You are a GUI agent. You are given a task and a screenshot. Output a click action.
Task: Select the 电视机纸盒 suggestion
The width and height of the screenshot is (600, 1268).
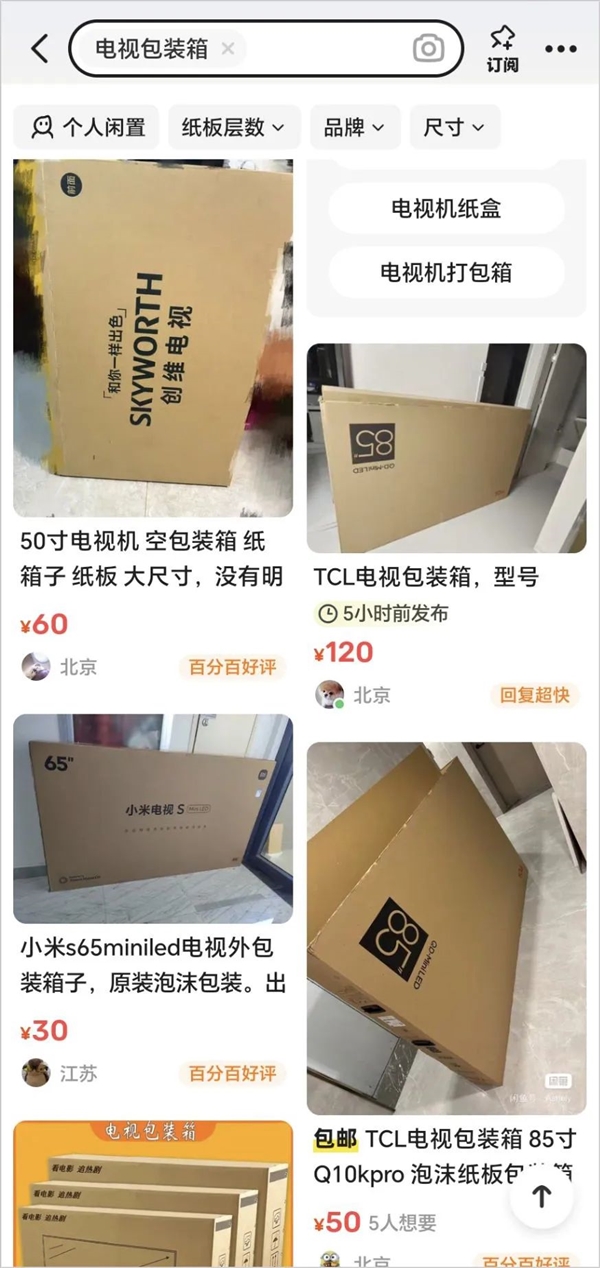tap(446, 208)
